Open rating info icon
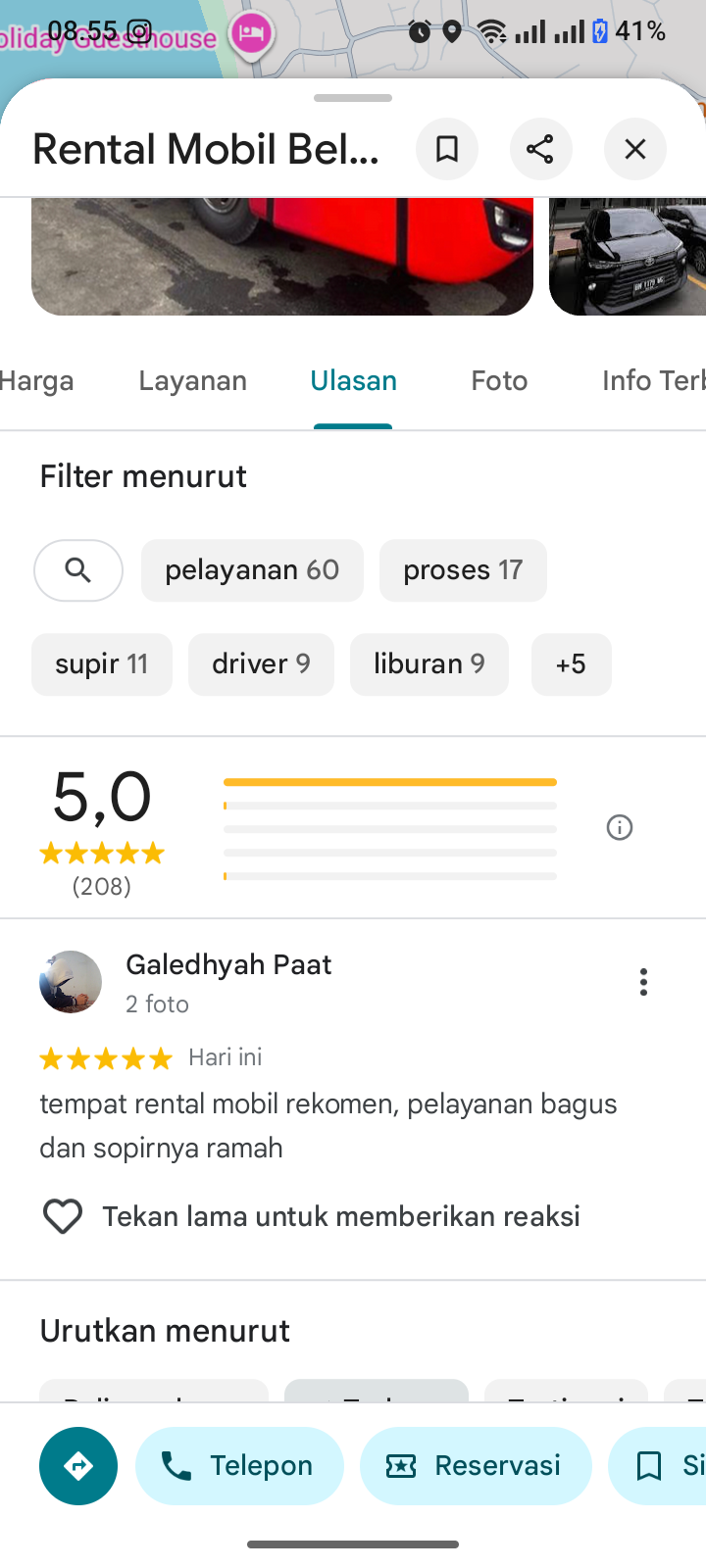The image size is (706, 1568). coord(620,828)
